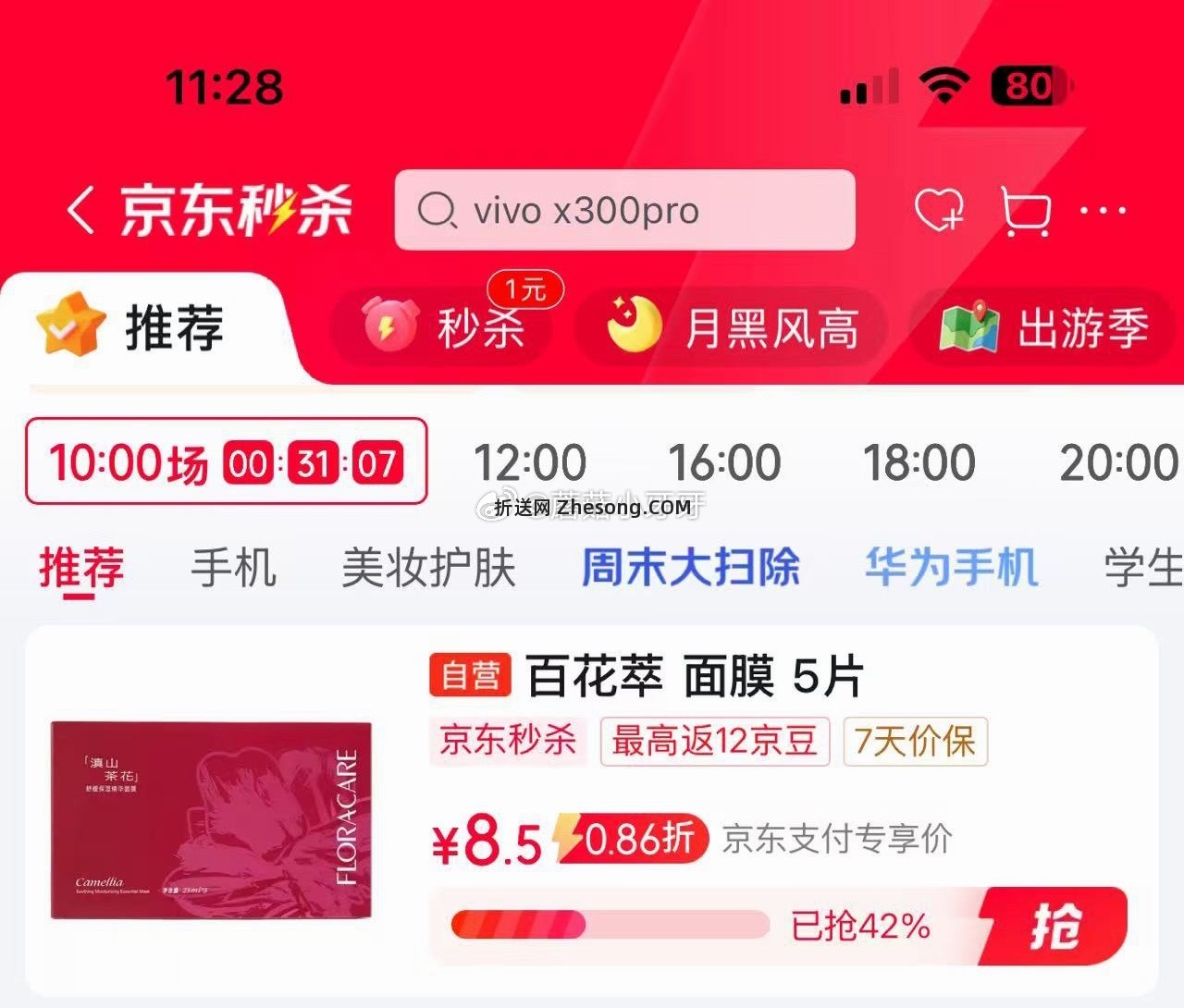The height and width of the screenshot is (1008, 1184).
Task: Open the heart favorites icon
Action: coord(939,210)
